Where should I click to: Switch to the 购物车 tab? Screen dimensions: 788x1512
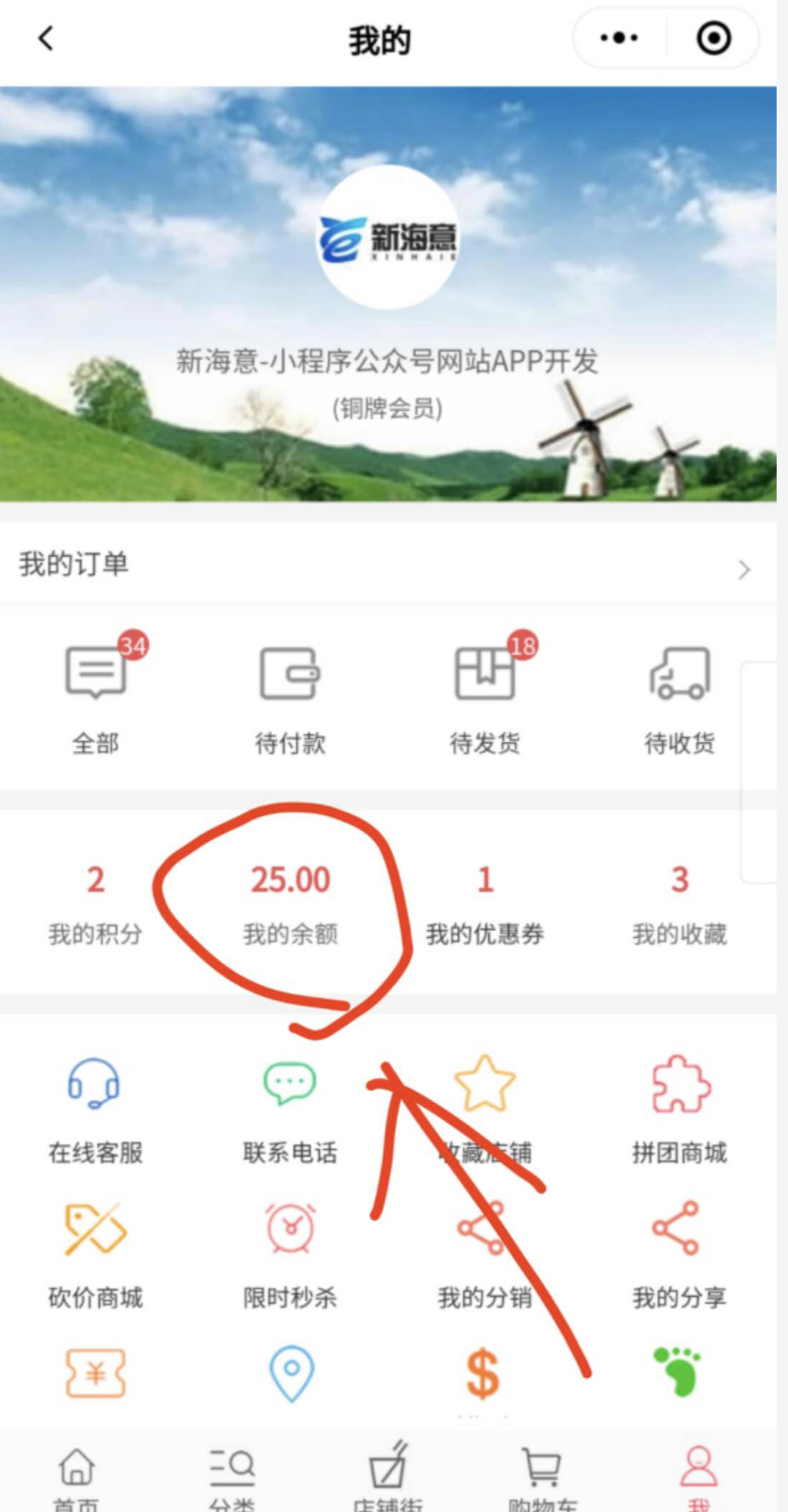coord(542,1476)
